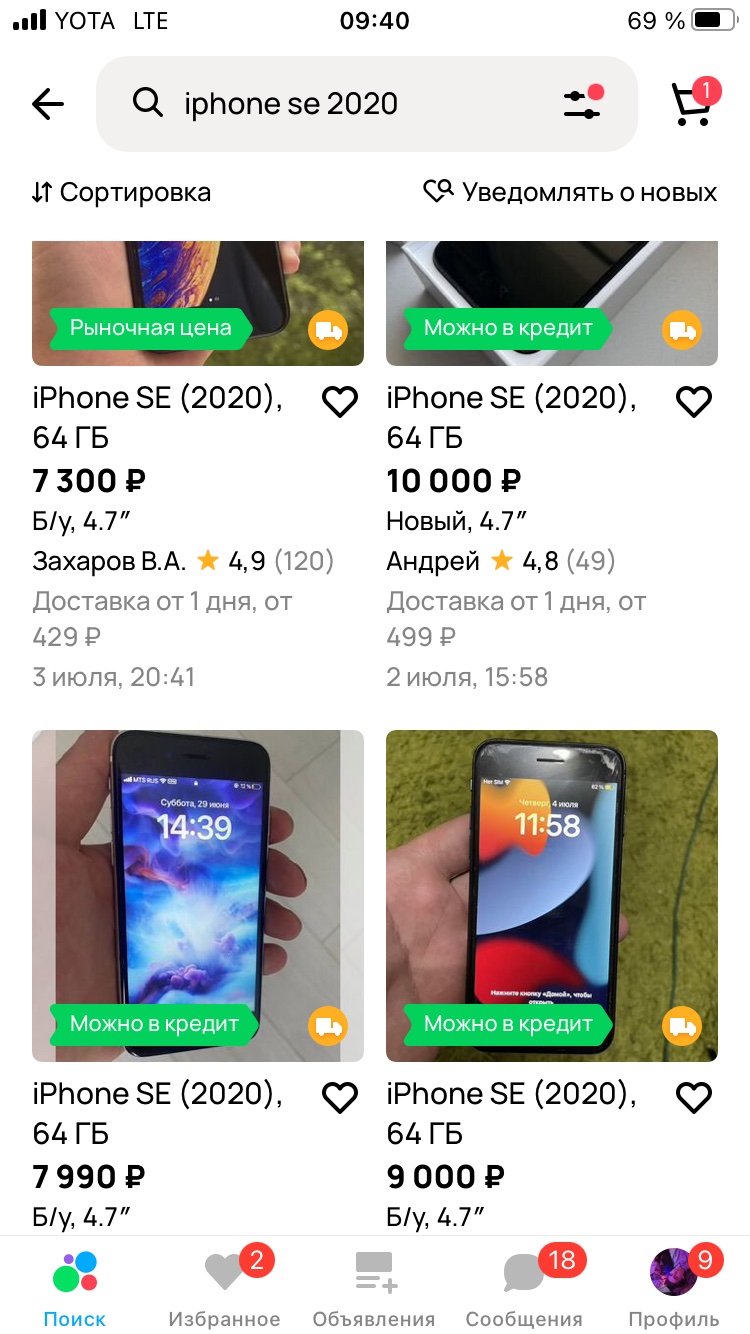Switch to the Избранное tab
Screen dimensions: 750x1334
click(224, 1288)
